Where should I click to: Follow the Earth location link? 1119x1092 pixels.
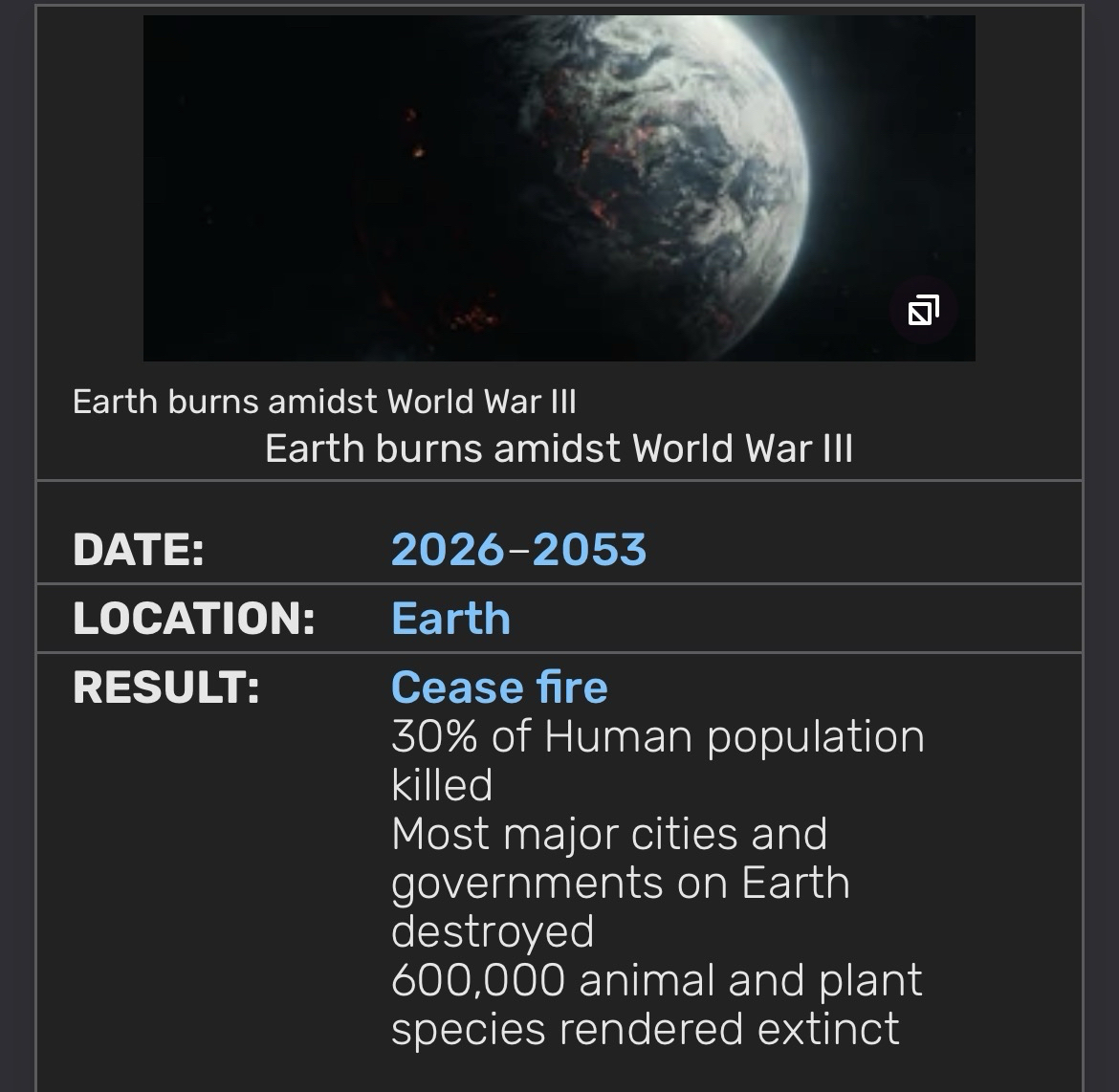(450, 619)
